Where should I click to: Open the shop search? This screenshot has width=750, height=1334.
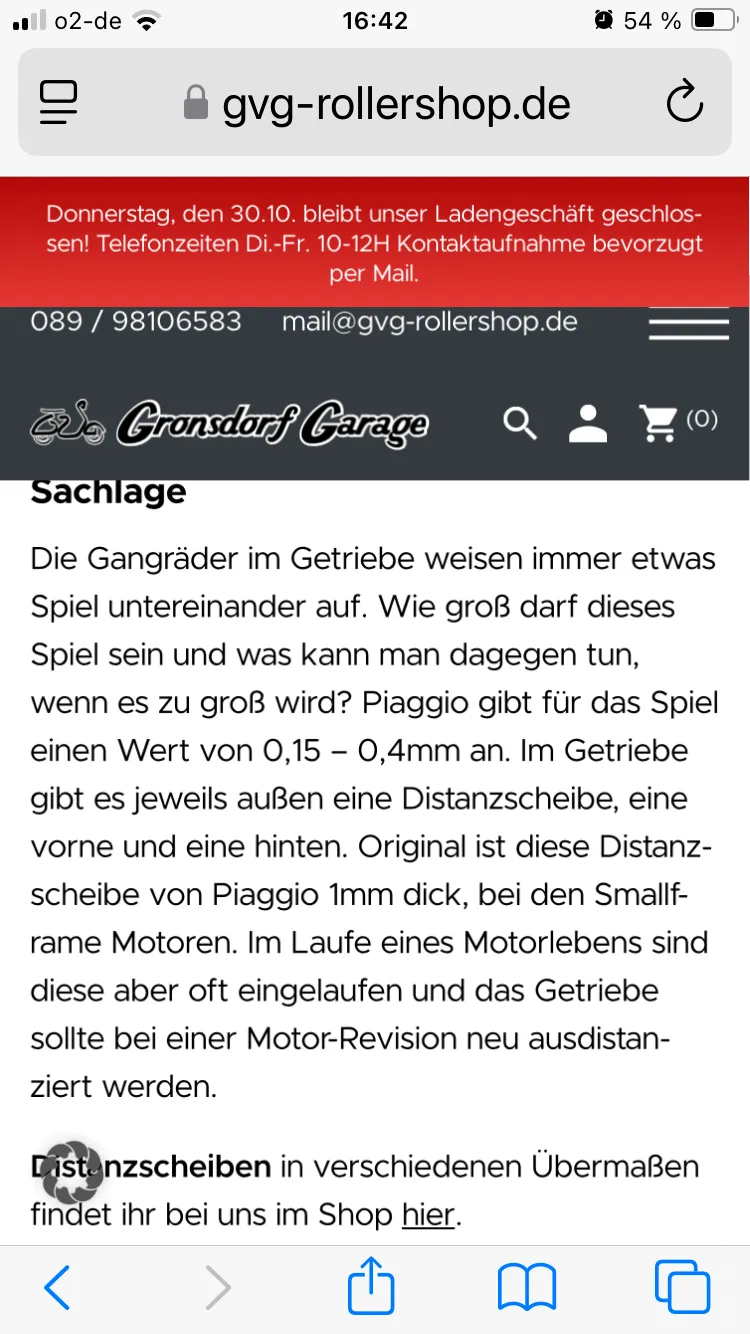click(519, 423)
